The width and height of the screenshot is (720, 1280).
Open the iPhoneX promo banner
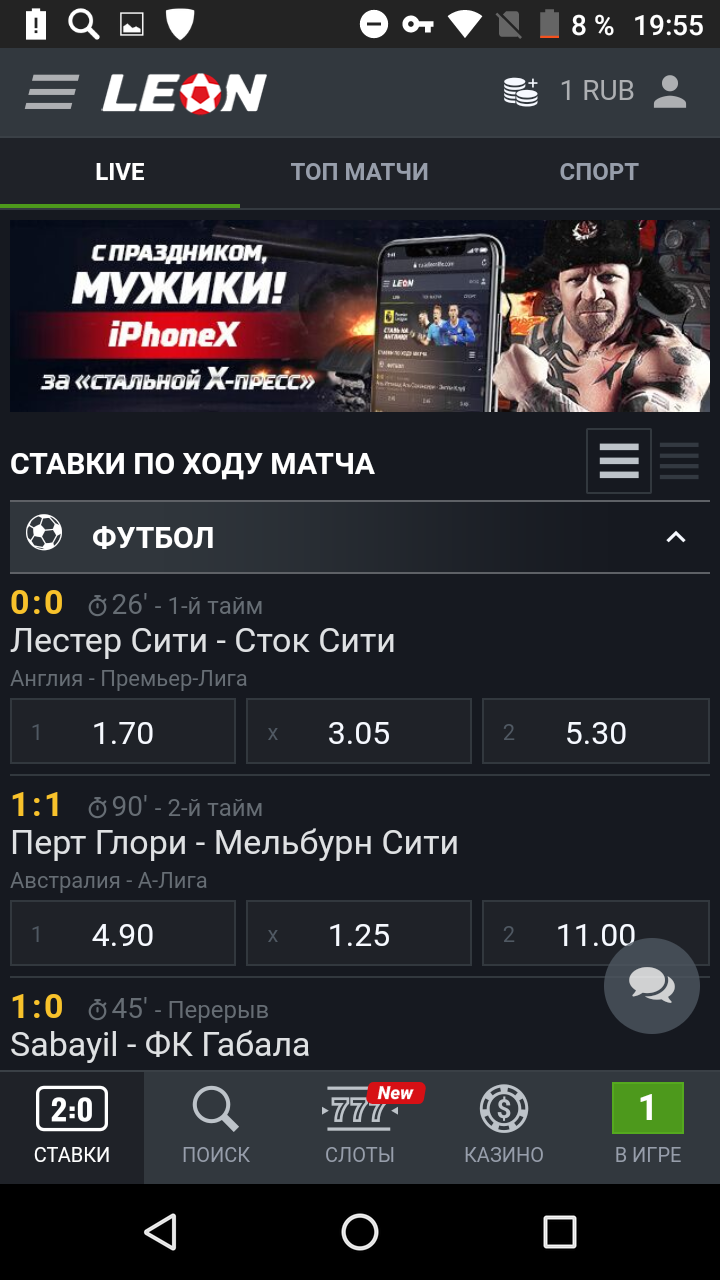coord(360,316)
